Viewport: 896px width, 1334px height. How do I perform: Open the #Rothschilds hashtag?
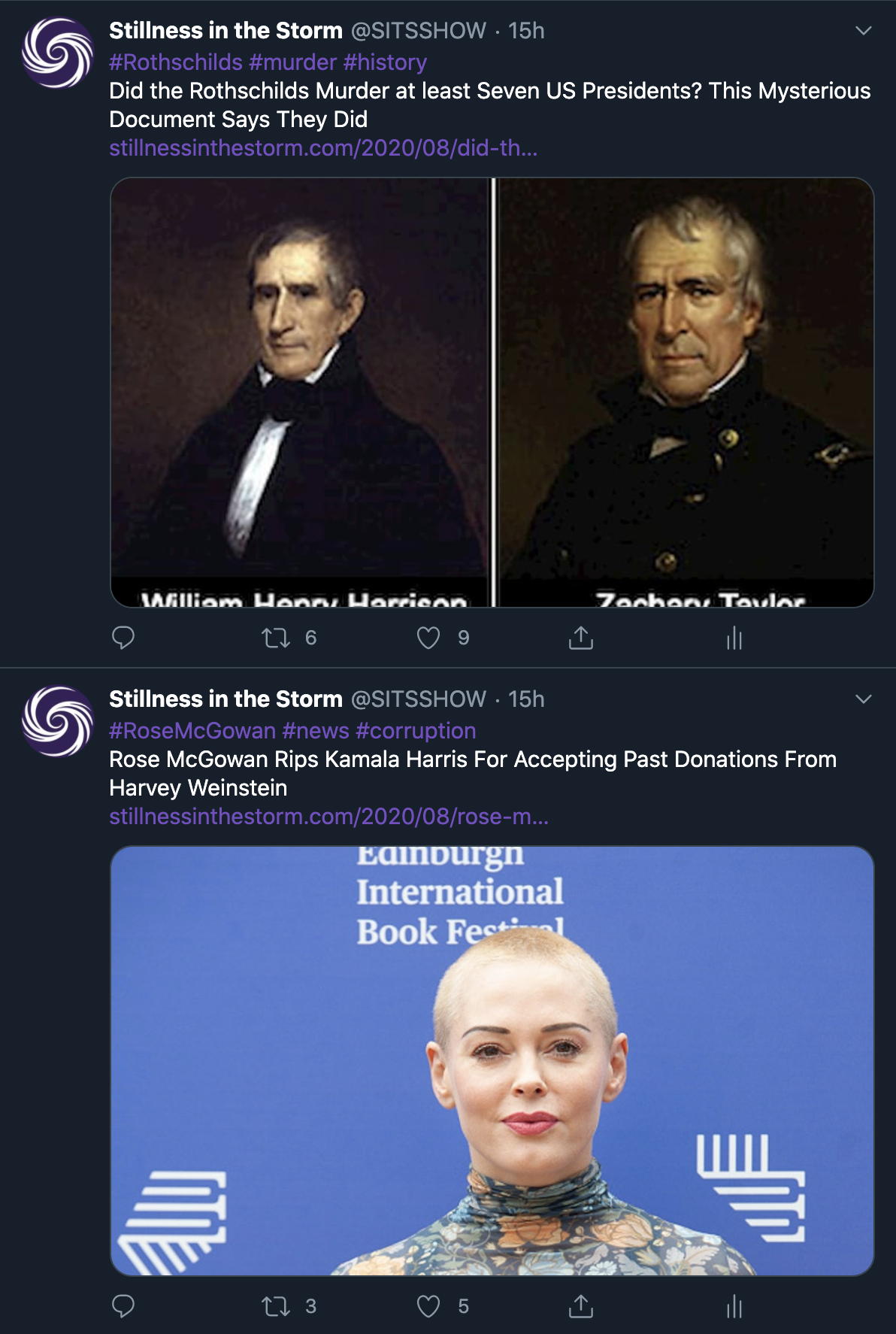point(176,62)
